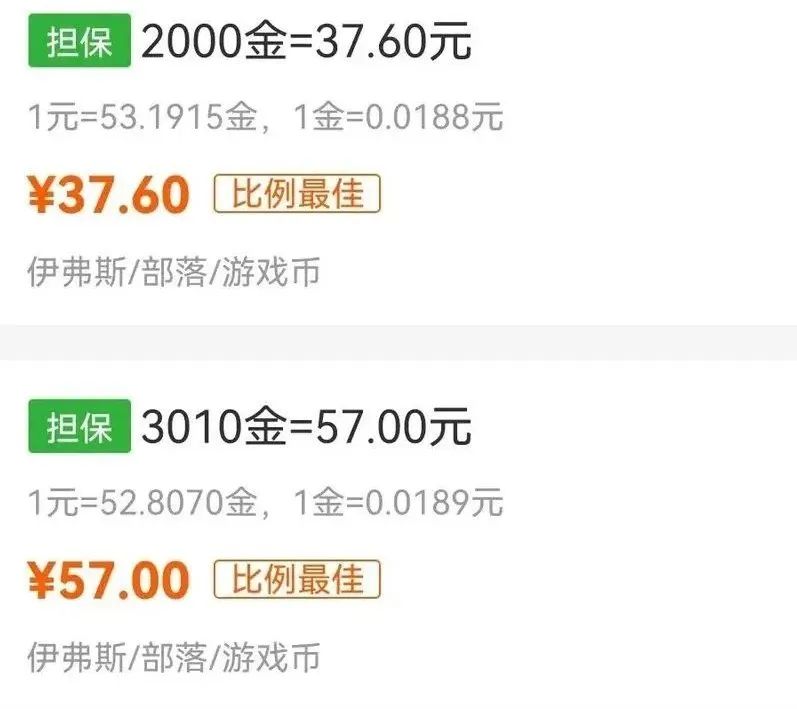The height and width of the screenshot is (709, 797).
Task: Open the 3010金=57.00元 listing
Action: (306, 428)
